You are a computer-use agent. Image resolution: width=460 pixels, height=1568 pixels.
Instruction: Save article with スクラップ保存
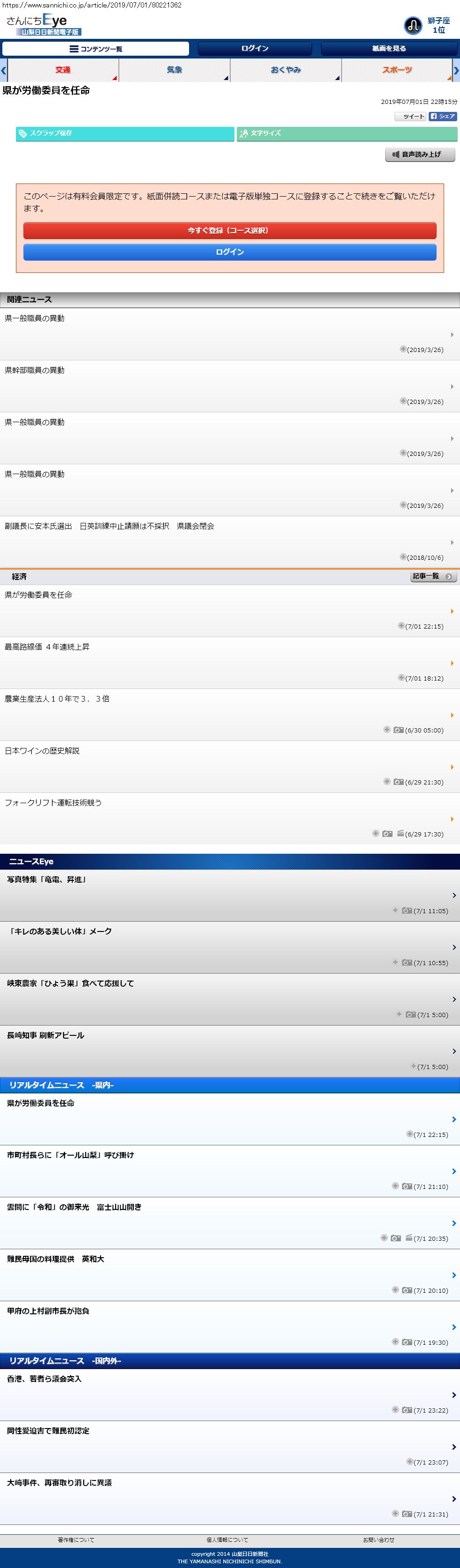[x=125, y=133]
